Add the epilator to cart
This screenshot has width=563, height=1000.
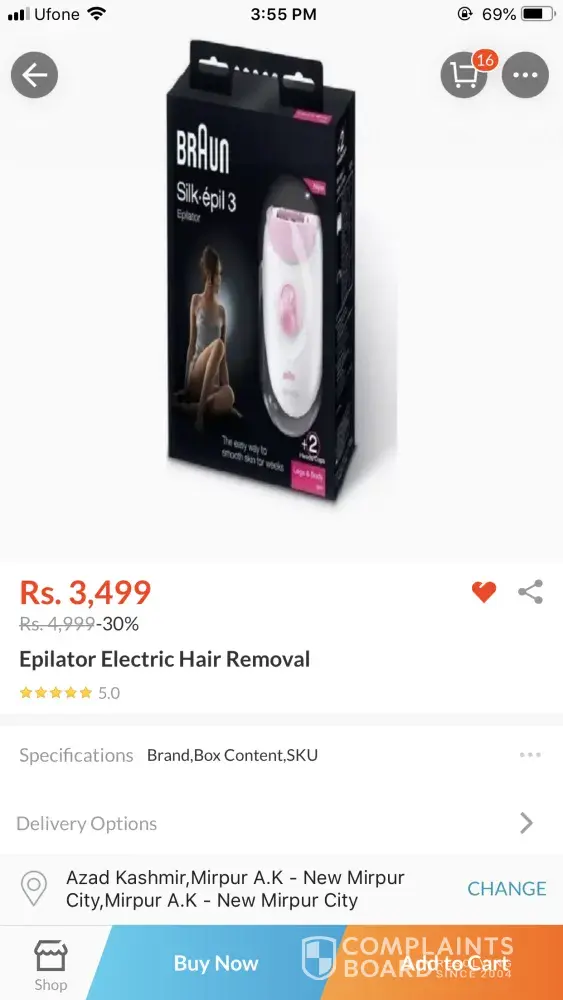pyautogui.click(x=454, y=963)
